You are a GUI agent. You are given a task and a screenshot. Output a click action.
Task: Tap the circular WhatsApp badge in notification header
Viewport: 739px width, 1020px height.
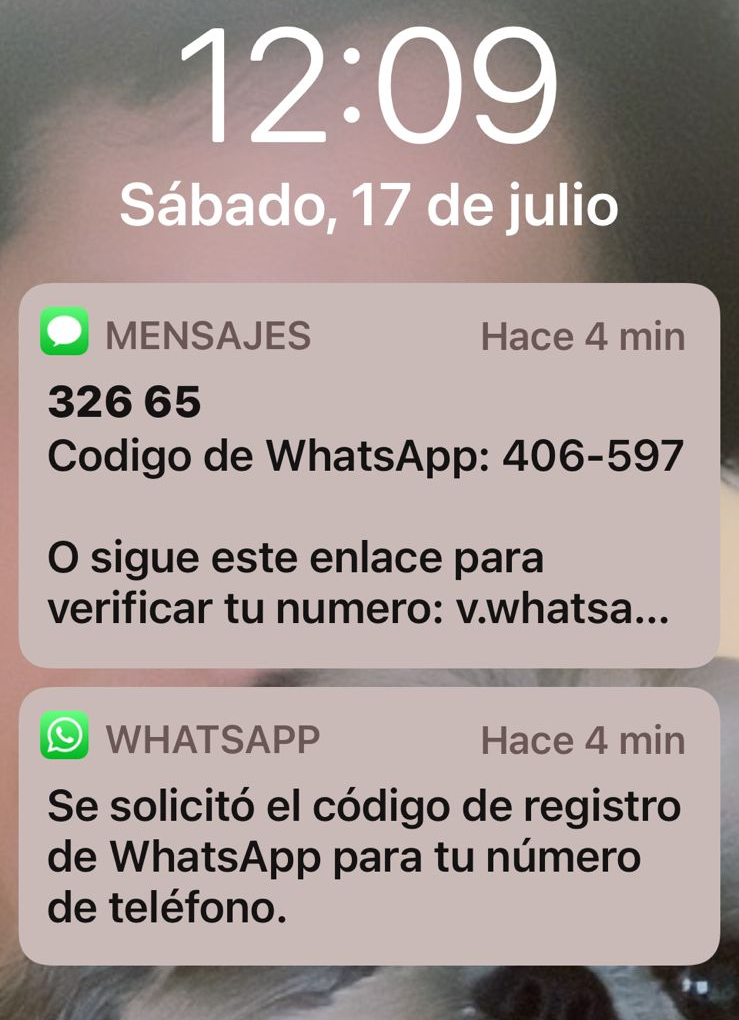point(62,740)
